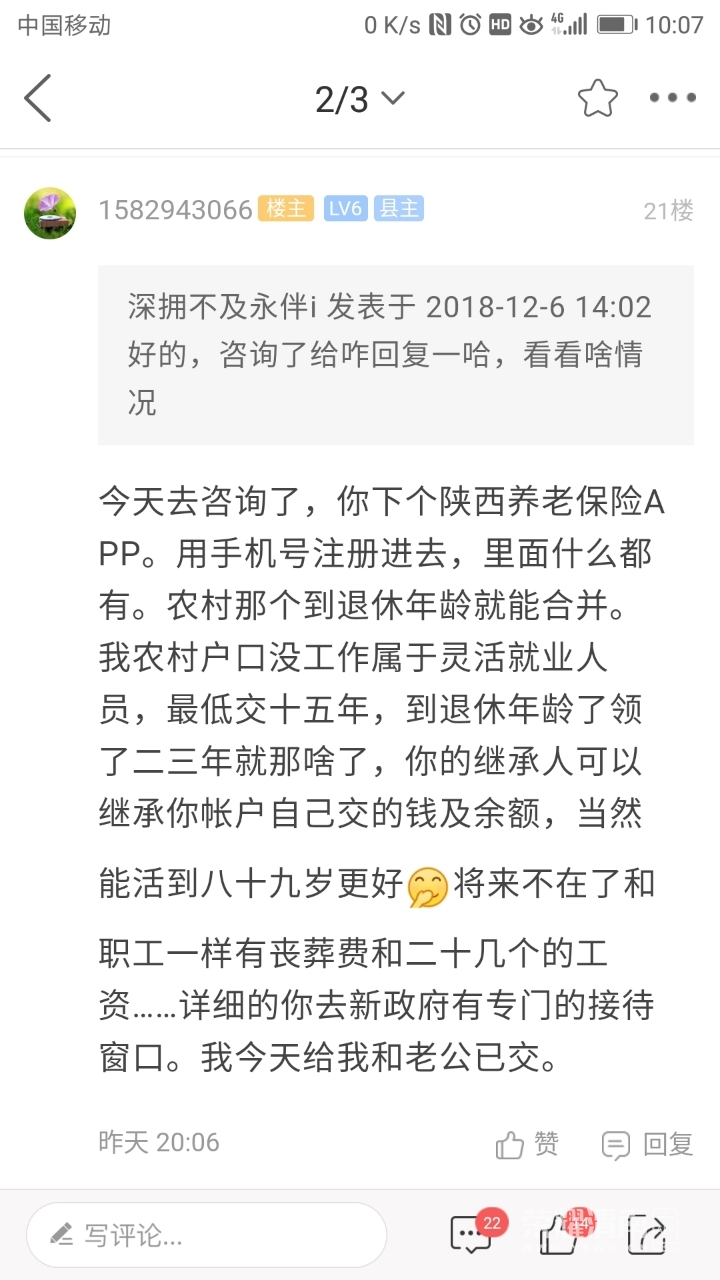Like the thread using bottom thumbs-up icon
The width and height of the screenshot is (720, 1280).
click(x=560, y=1234)
